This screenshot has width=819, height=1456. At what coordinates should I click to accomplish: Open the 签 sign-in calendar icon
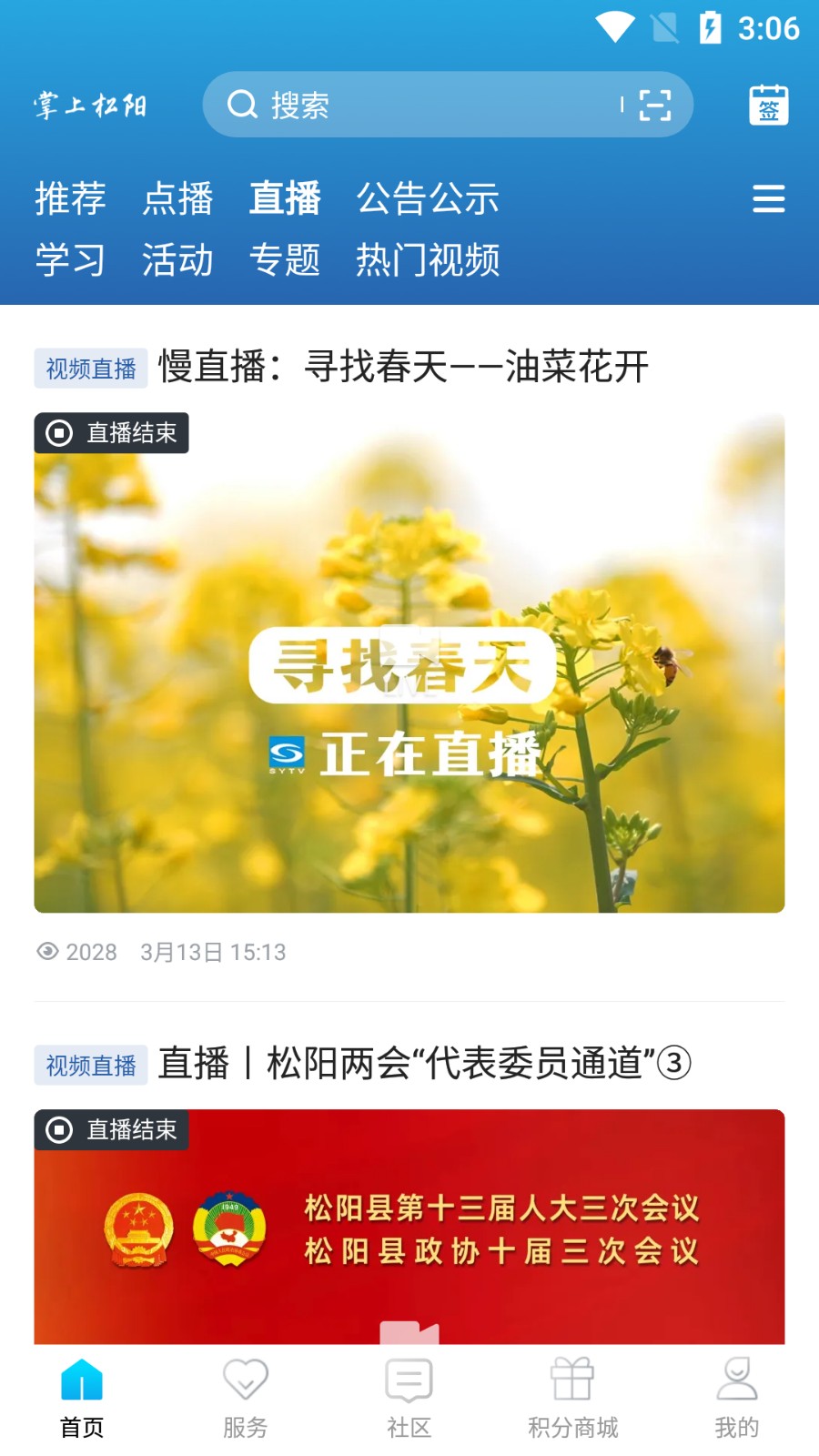coord(768,106)
